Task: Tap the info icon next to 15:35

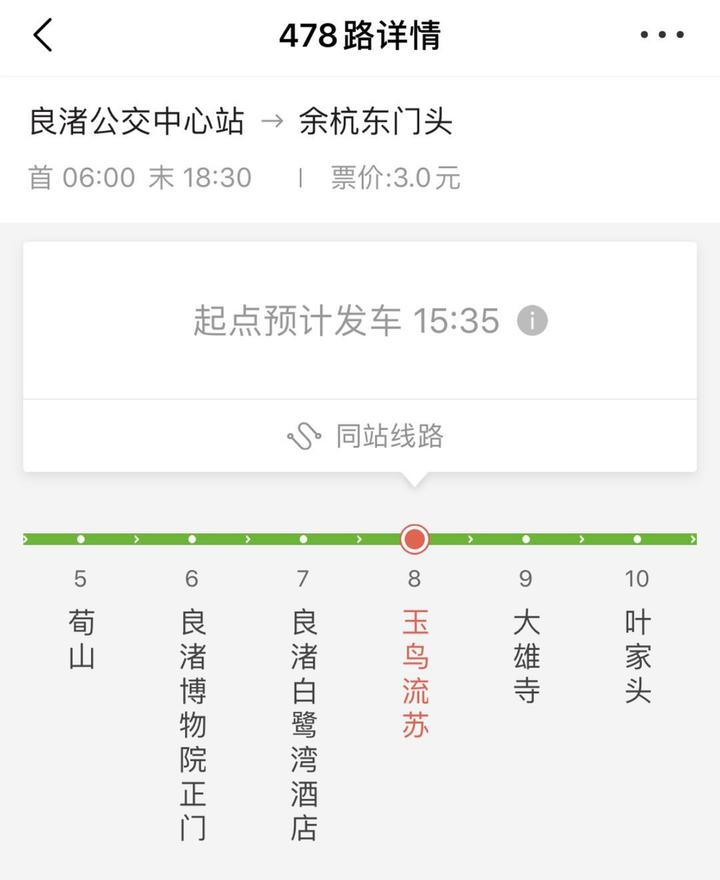Action: click(x=533, y=321)
